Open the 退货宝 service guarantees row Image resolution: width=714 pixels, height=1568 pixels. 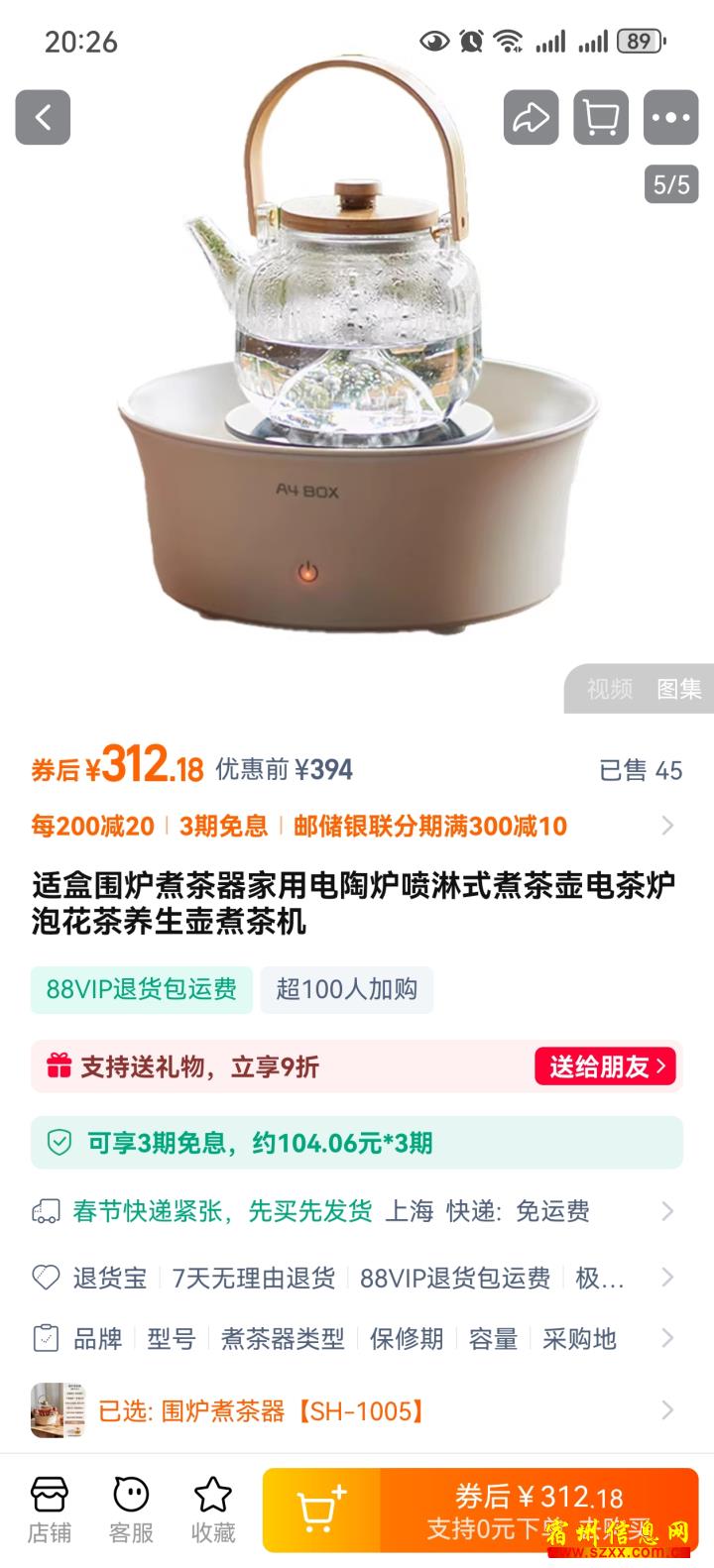(x=357, y=1278)
